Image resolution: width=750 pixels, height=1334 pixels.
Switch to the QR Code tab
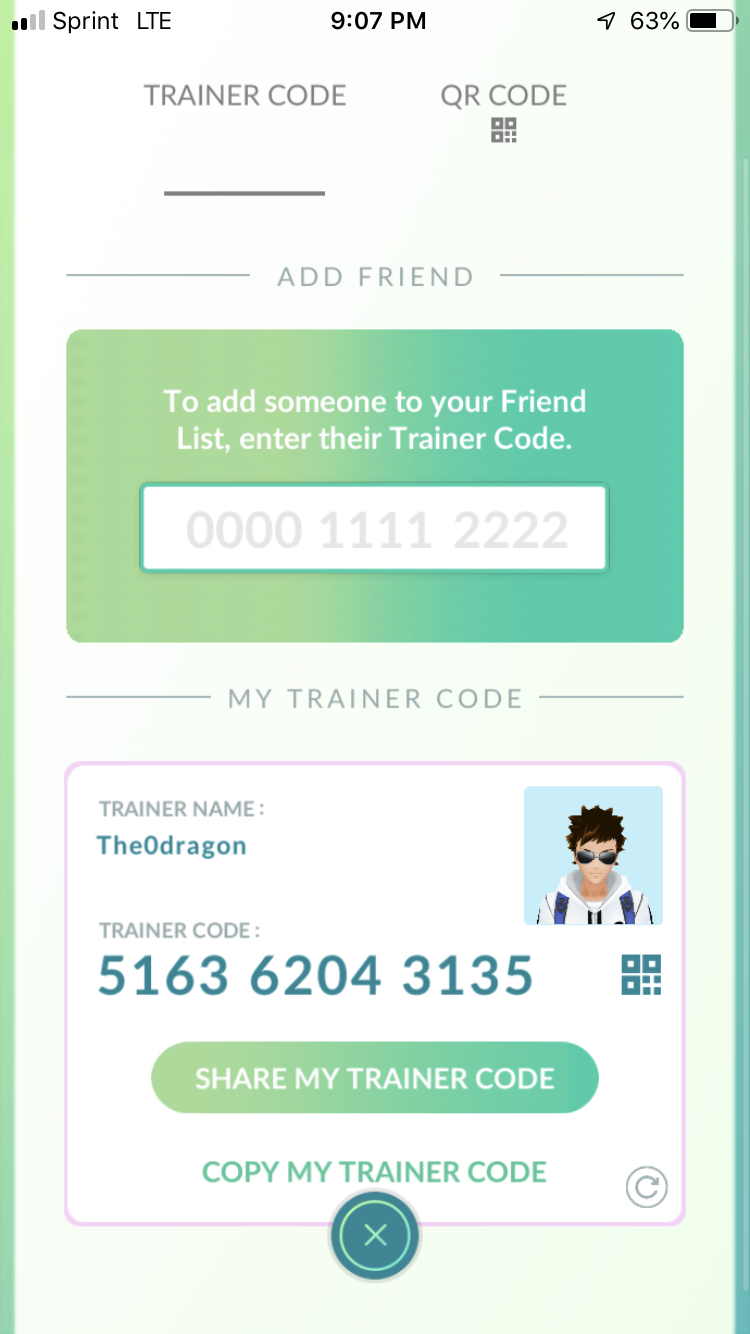pos(504,110)
